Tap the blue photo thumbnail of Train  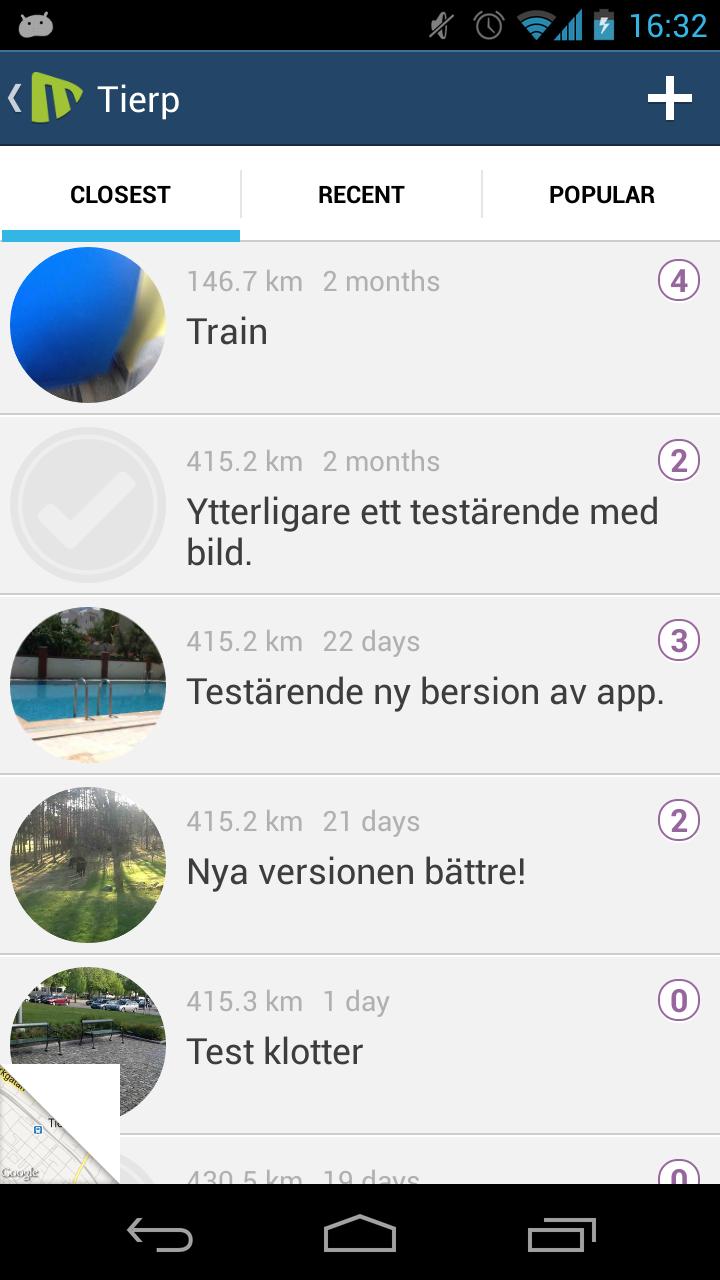(87, 325)
